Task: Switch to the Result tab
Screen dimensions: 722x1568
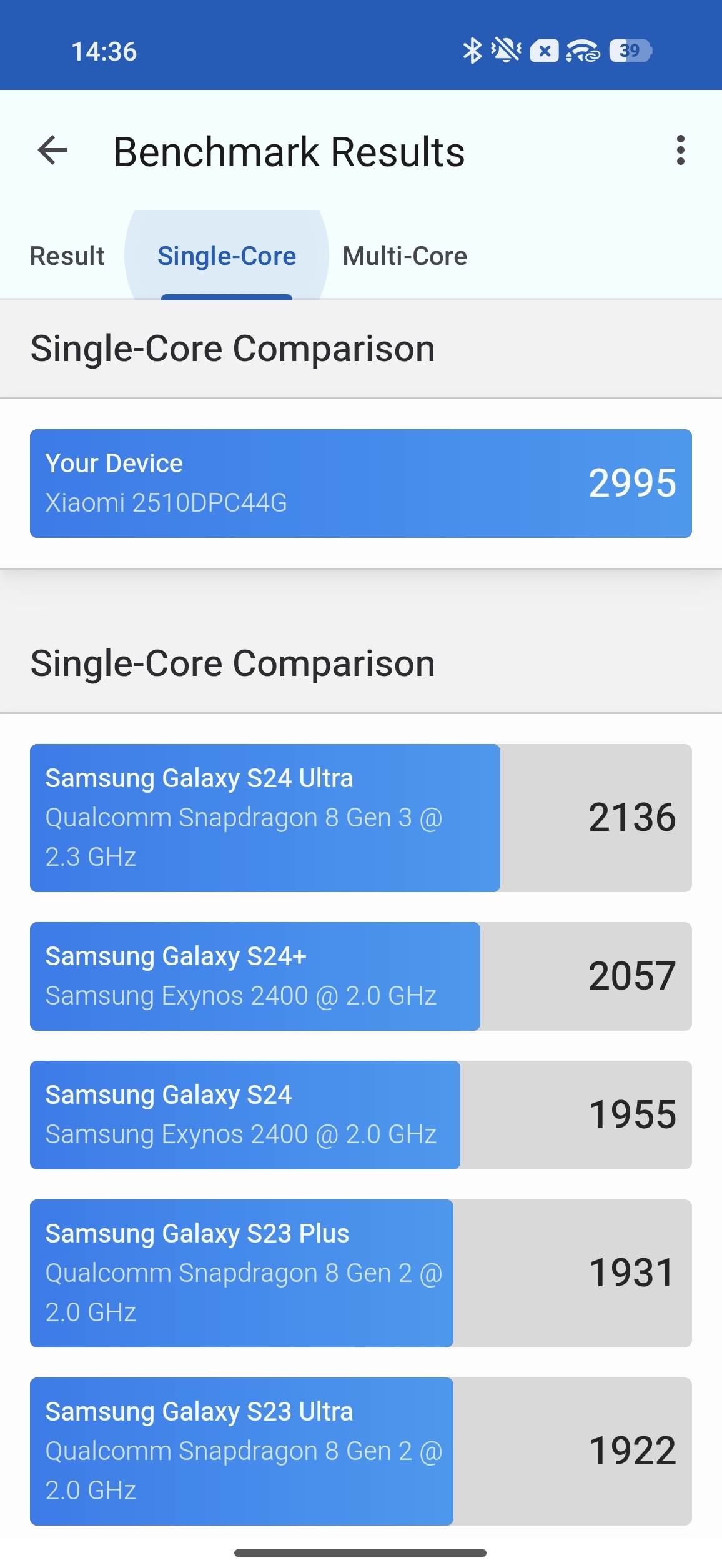Action: pyautogui.click(x=67, y=256)
